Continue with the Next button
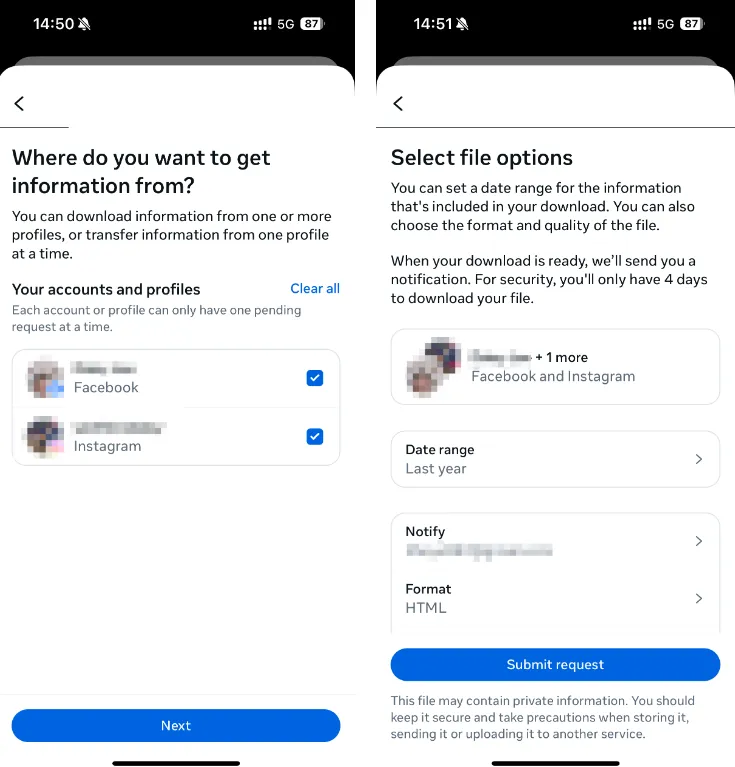 [176, 726]
